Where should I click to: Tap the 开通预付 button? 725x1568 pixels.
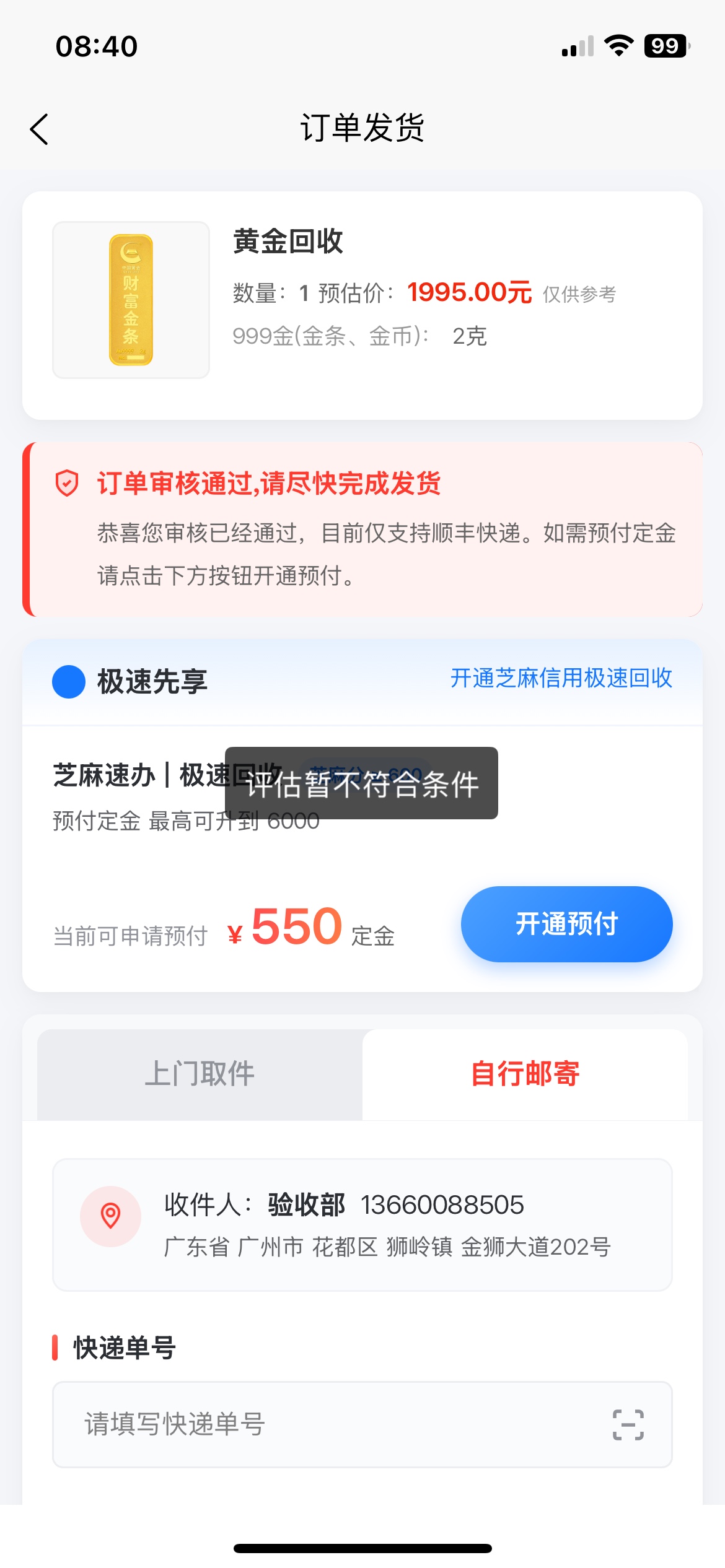click(566, 924)
